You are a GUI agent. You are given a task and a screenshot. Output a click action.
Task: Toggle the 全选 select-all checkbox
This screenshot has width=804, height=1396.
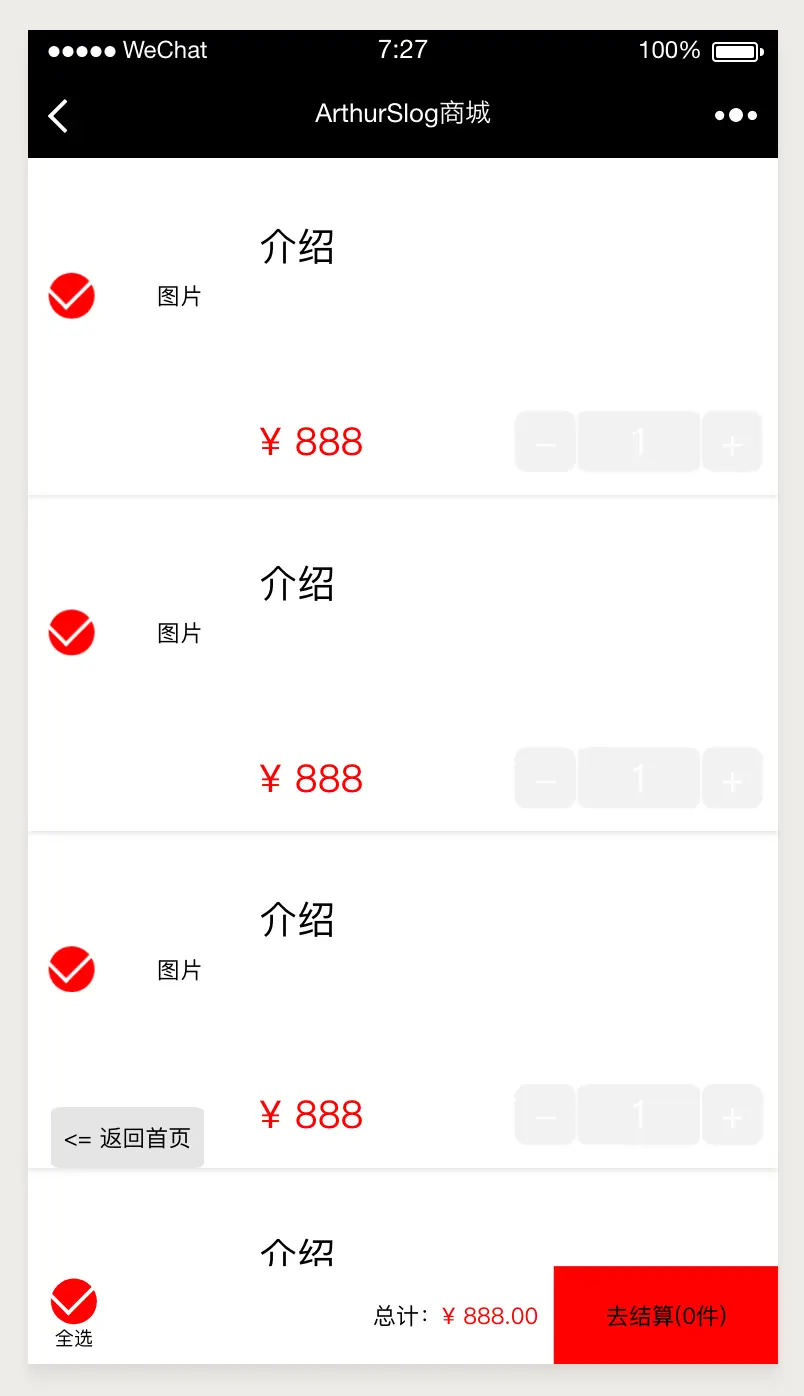(x=74, y=1302)
